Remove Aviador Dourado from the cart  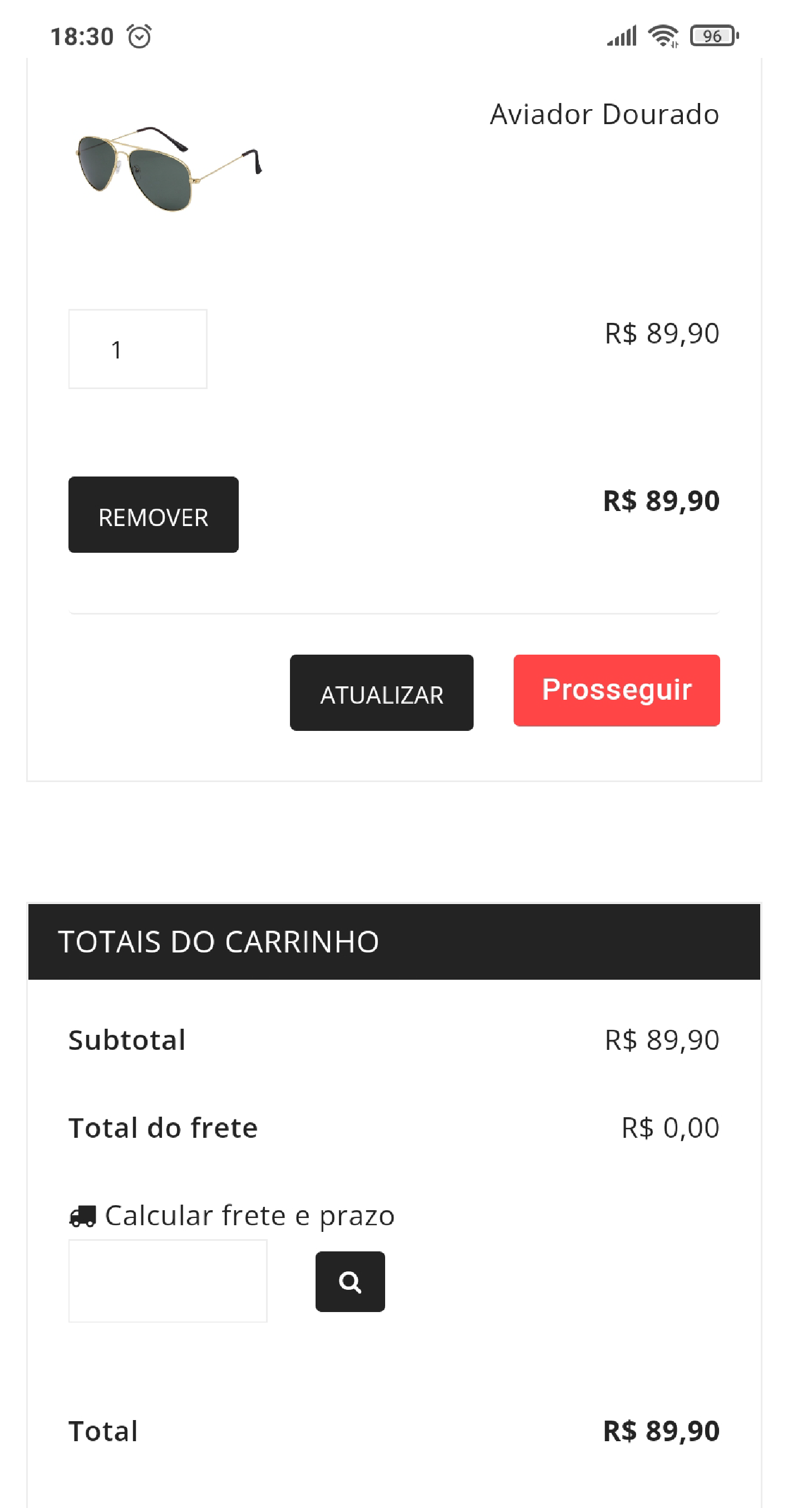coord(154,514)
